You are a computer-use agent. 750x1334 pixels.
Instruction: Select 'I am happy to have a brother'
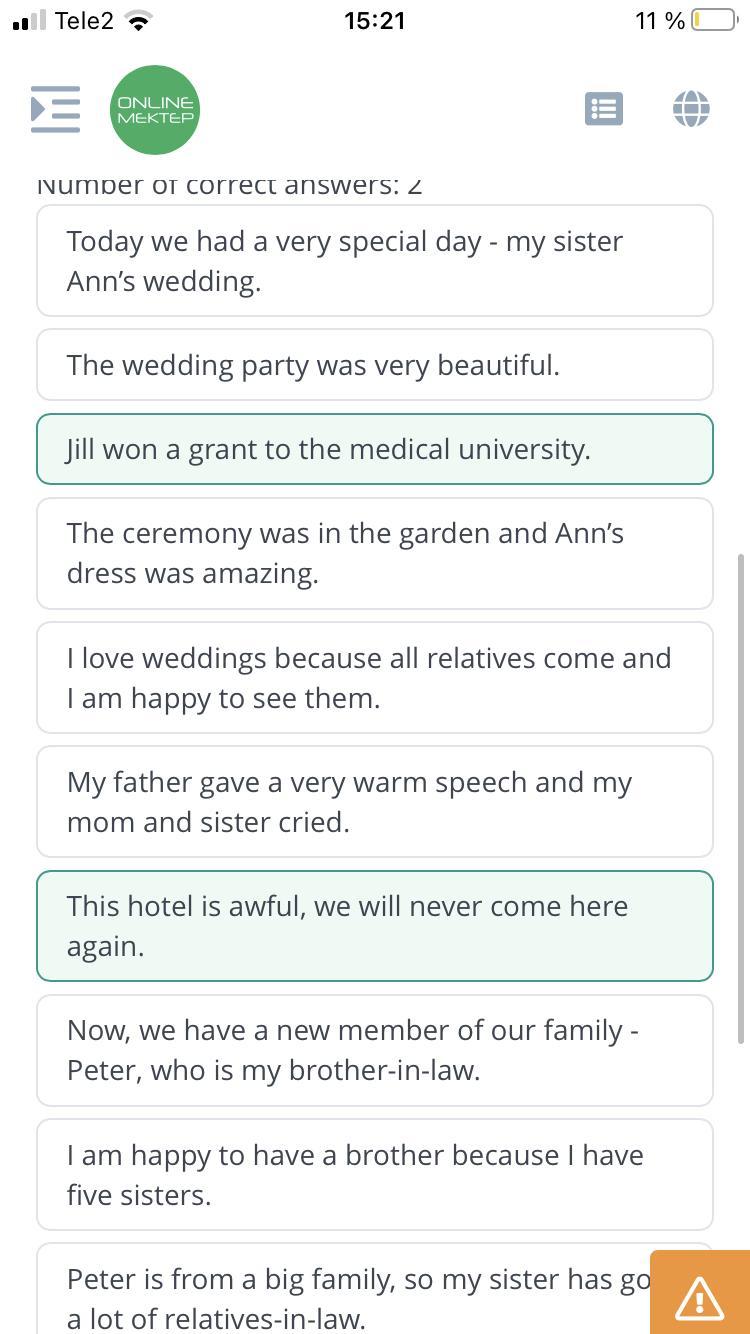tap(375, 1175)
